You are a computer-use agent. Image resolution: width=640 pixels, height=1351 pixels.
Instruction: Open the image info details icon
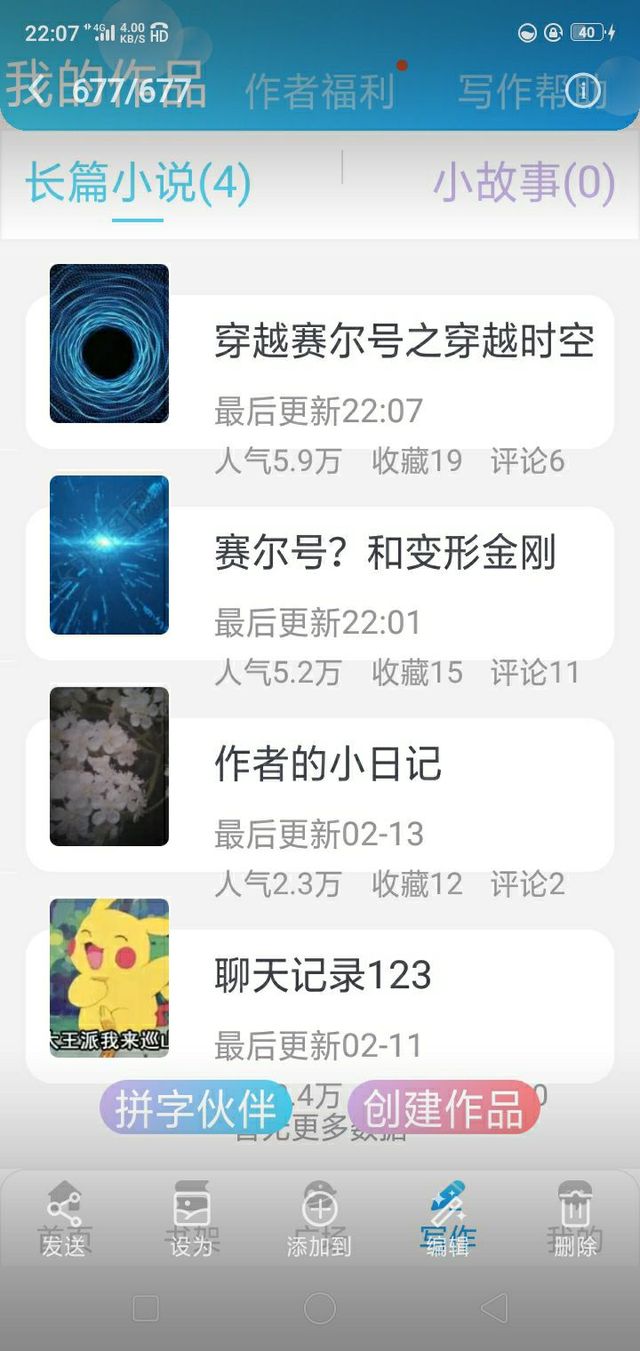[583, 92]
